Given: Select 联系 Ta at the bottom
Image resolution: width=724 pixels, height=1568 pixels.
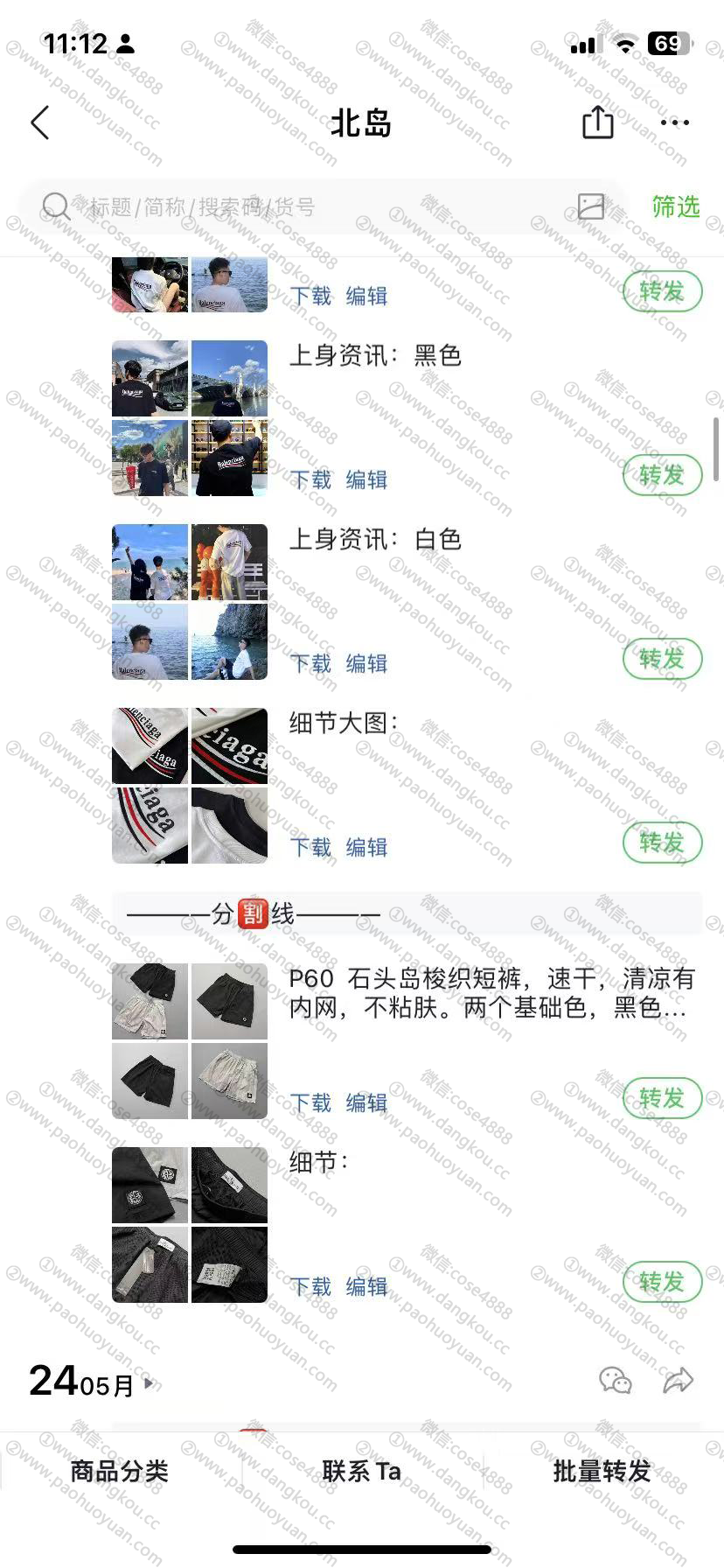Looking at the screenshot, I should point(361,1471).
